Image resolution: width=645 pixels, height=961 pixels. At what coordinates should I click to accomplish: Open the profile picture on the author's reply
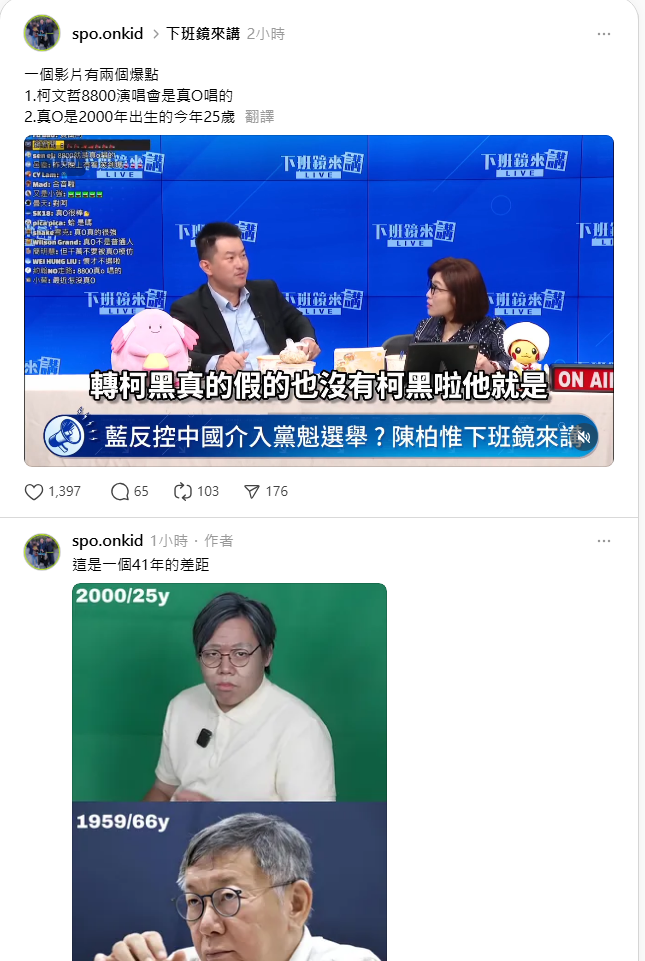tap(42, 552)
